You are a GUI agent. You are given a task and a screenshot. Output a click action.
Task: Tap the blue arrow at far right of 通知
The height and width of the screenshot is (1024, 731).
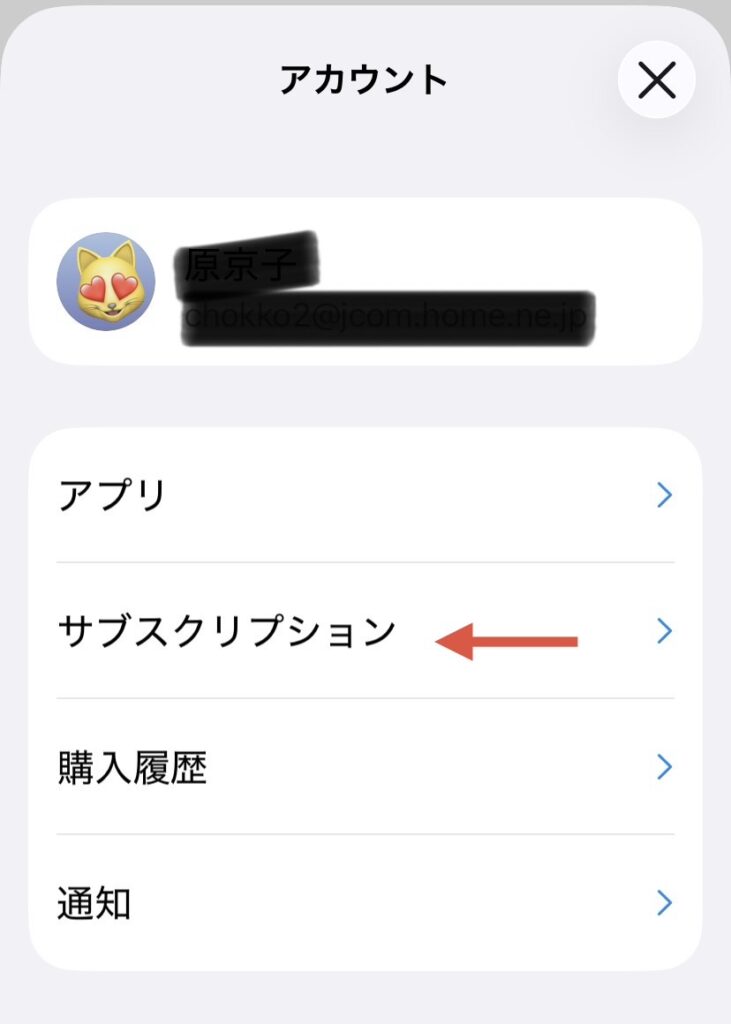tap(662, 902)
